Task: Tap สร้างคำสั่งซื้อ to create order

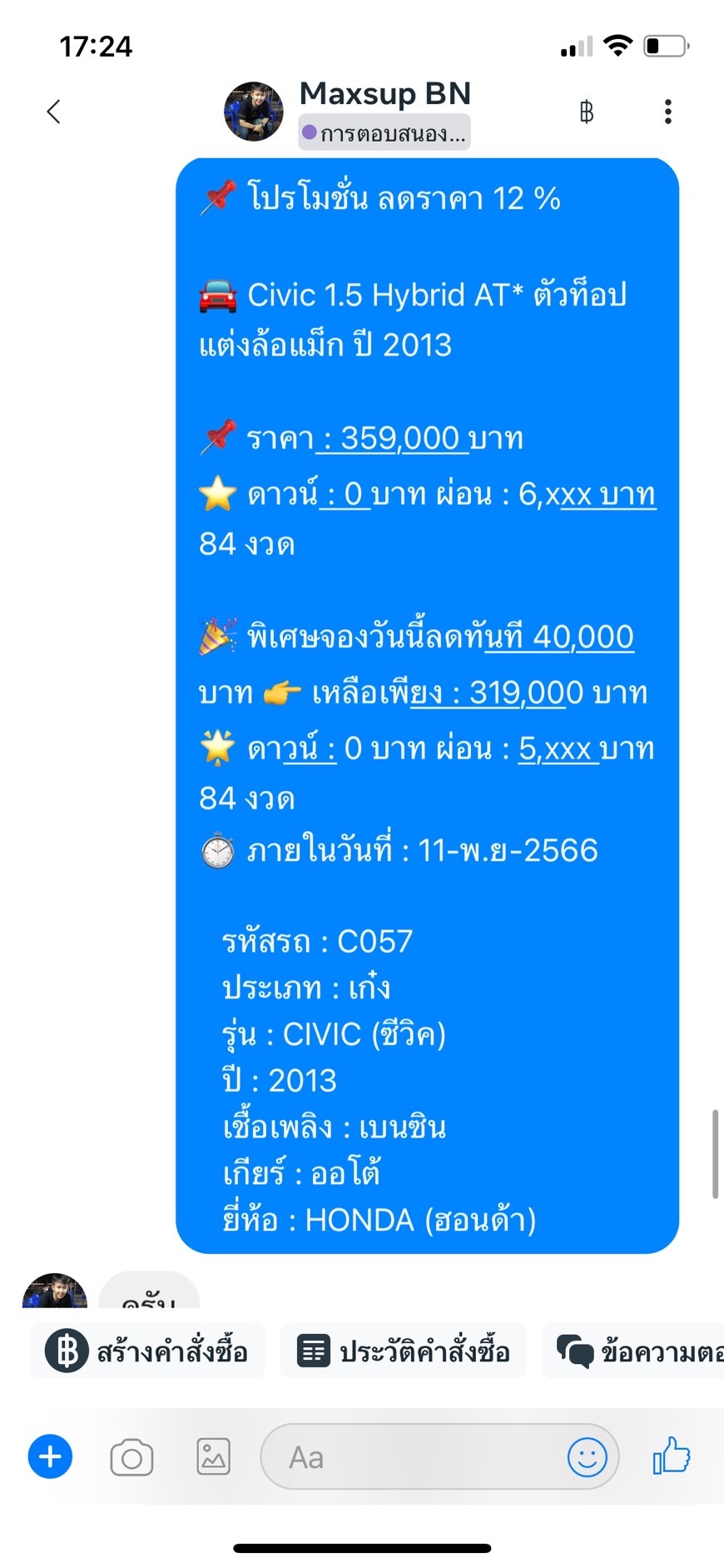Action: coord(148,1351)
